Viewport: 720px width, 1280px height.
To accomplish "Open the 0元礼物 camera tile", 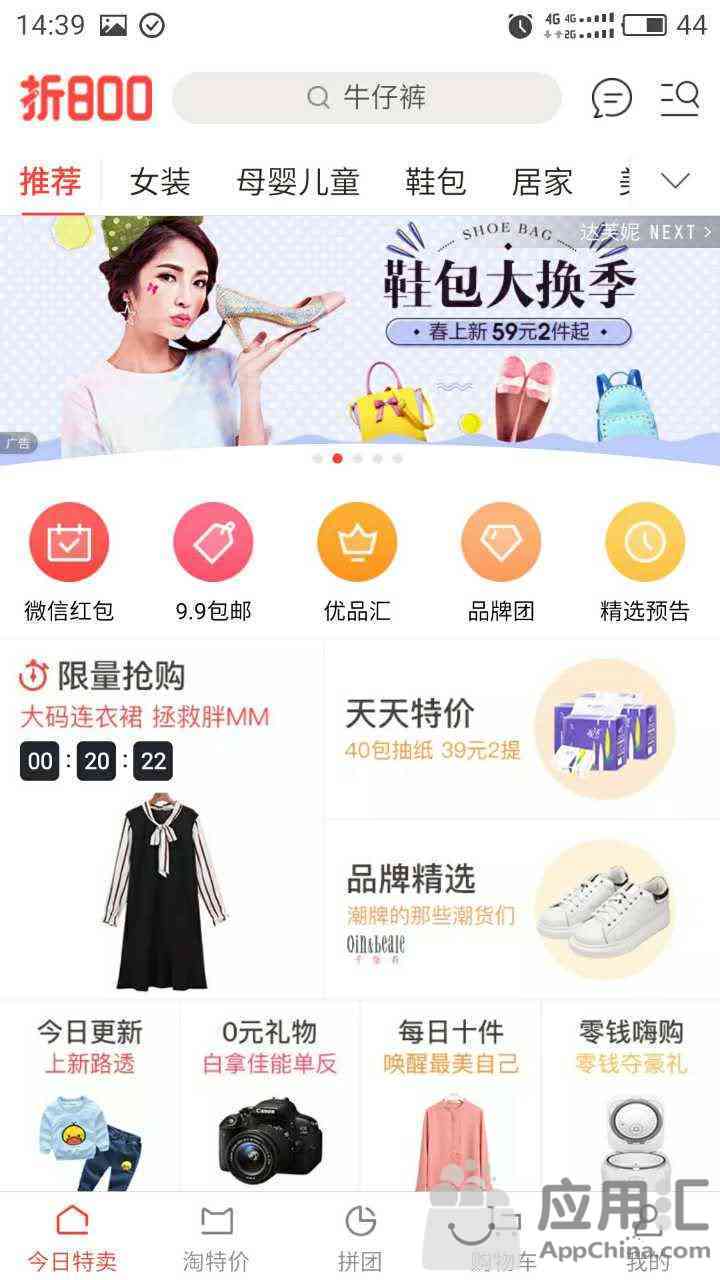I will 270,1095.
